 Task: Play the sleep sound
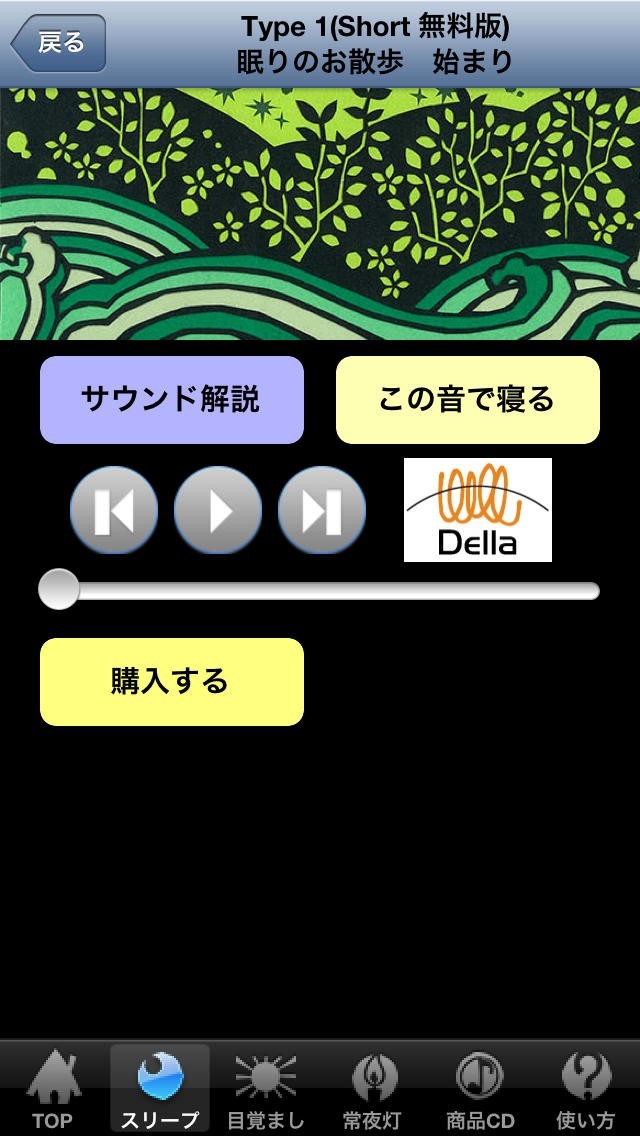pyautogui.click(x=218, y=510)
